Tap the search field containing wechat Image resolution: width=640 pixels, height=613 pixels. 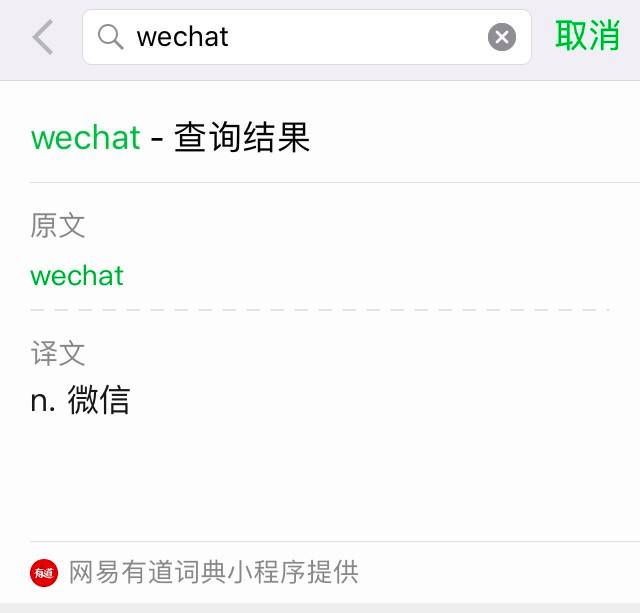[300, 38]
